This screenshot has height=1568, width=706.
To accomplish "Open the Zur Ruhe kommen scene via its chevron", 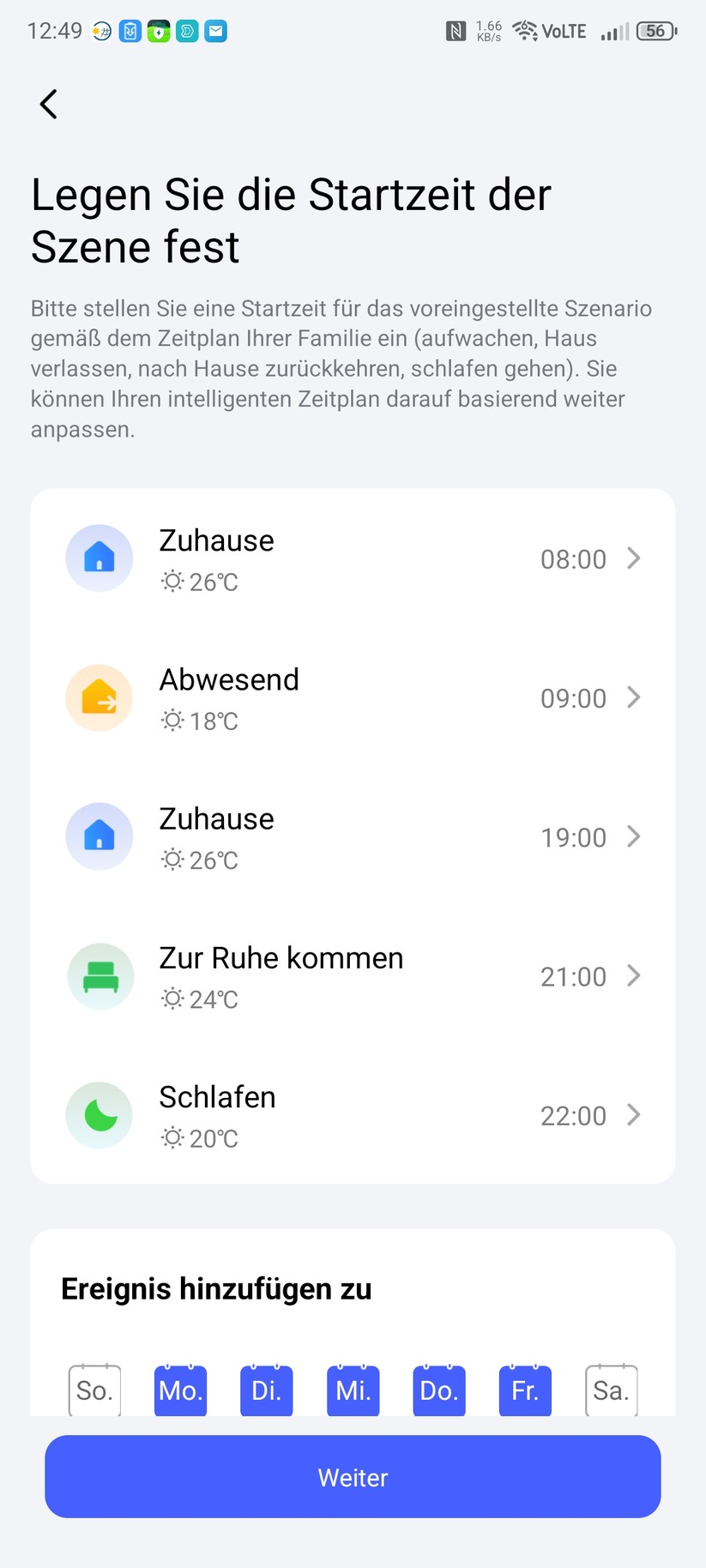I will [634, 975].
